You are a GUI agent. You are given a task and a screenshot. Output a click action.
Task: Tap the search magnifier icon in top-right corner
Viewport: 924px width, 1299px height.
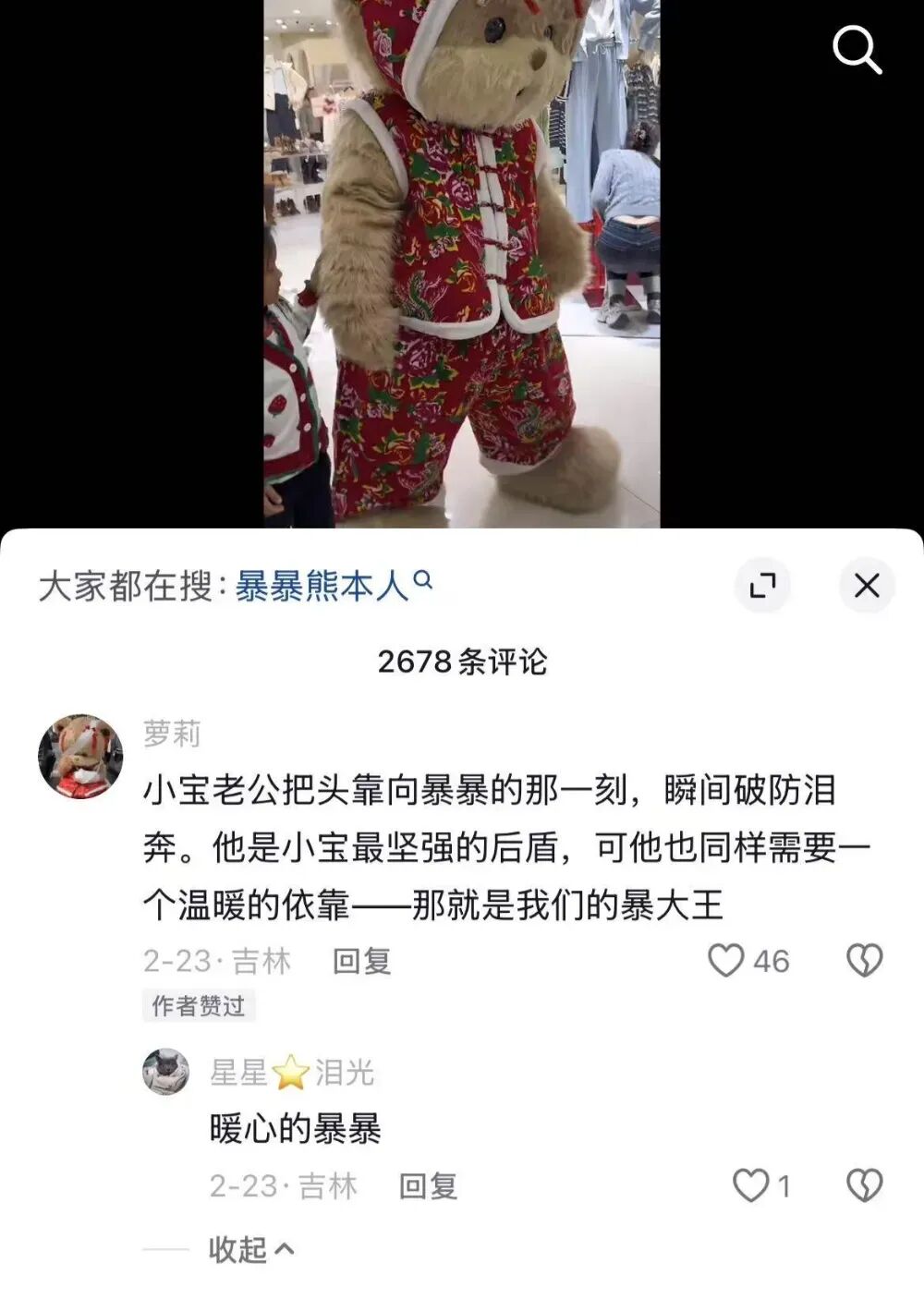[x=858, y=51]
